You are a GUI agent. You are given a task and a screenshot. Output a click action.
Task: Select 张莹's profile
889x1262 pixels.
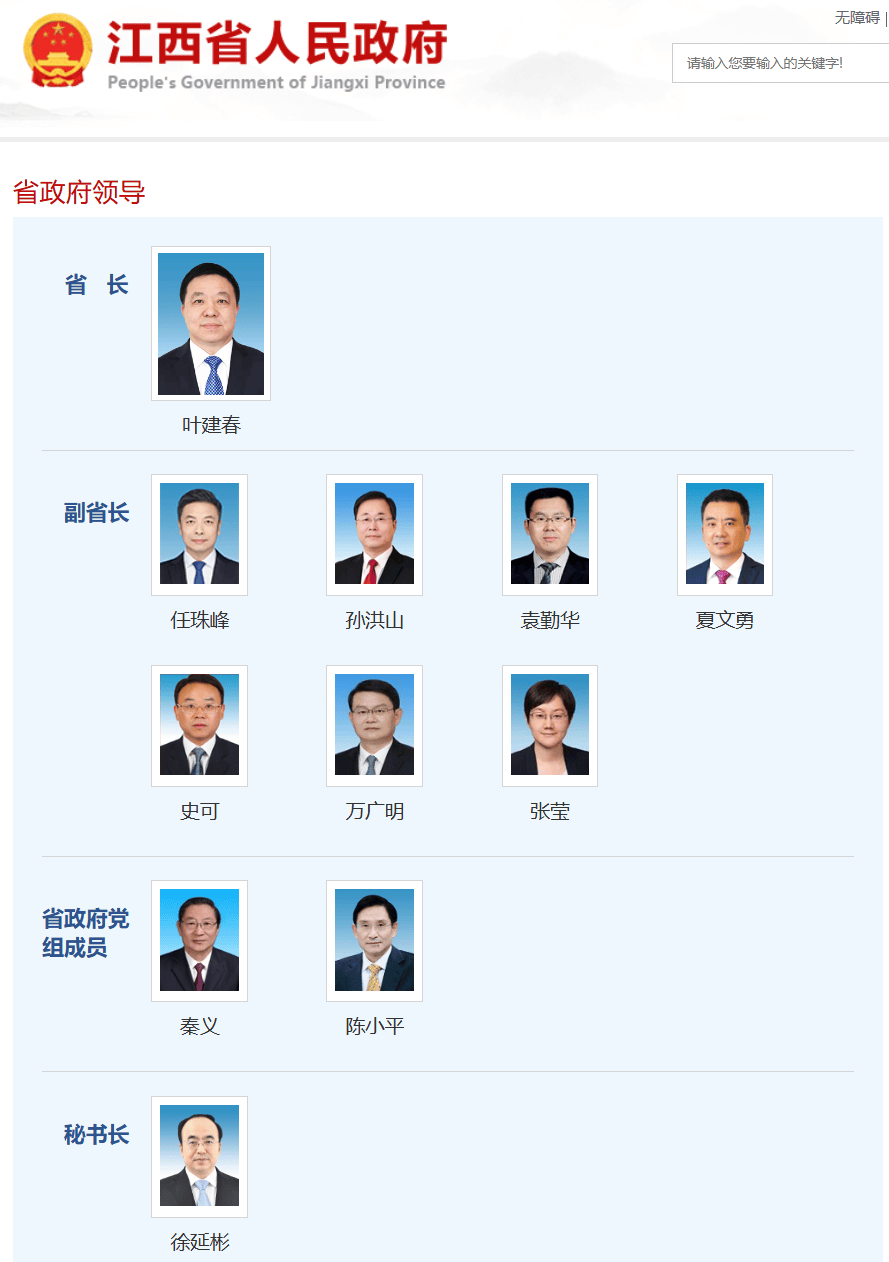(x=549, y=726)
